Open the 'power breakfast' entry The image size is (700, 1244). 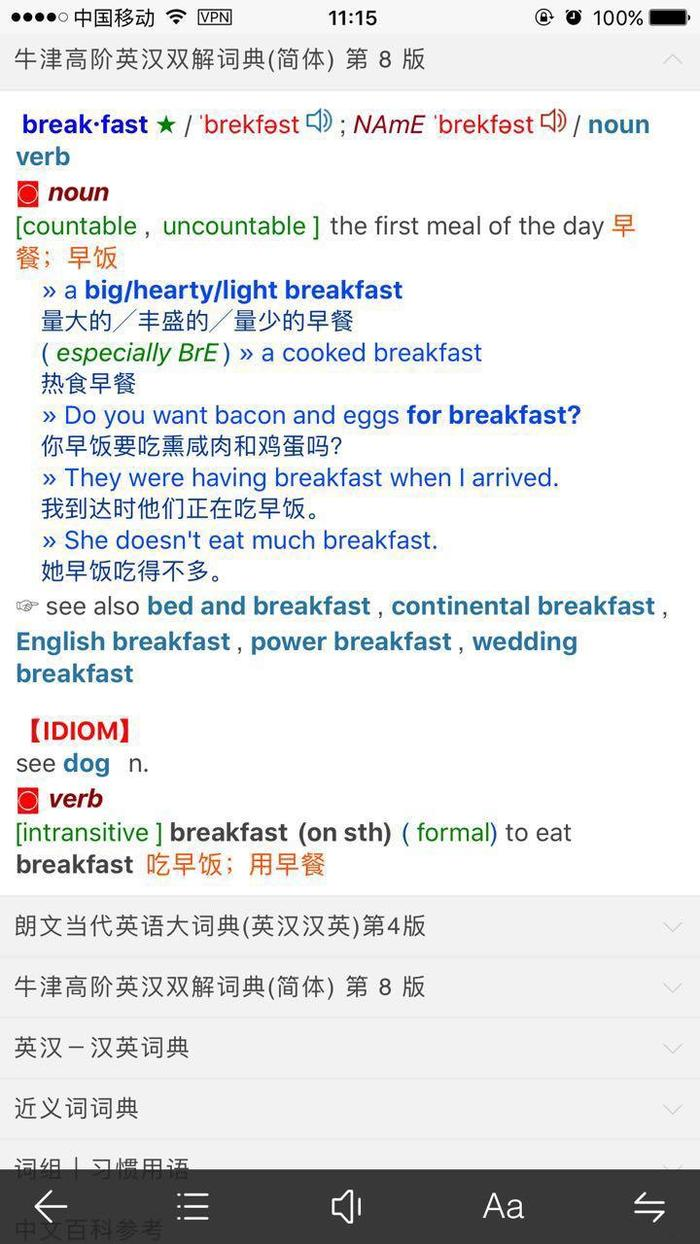(x=351, y=641)
